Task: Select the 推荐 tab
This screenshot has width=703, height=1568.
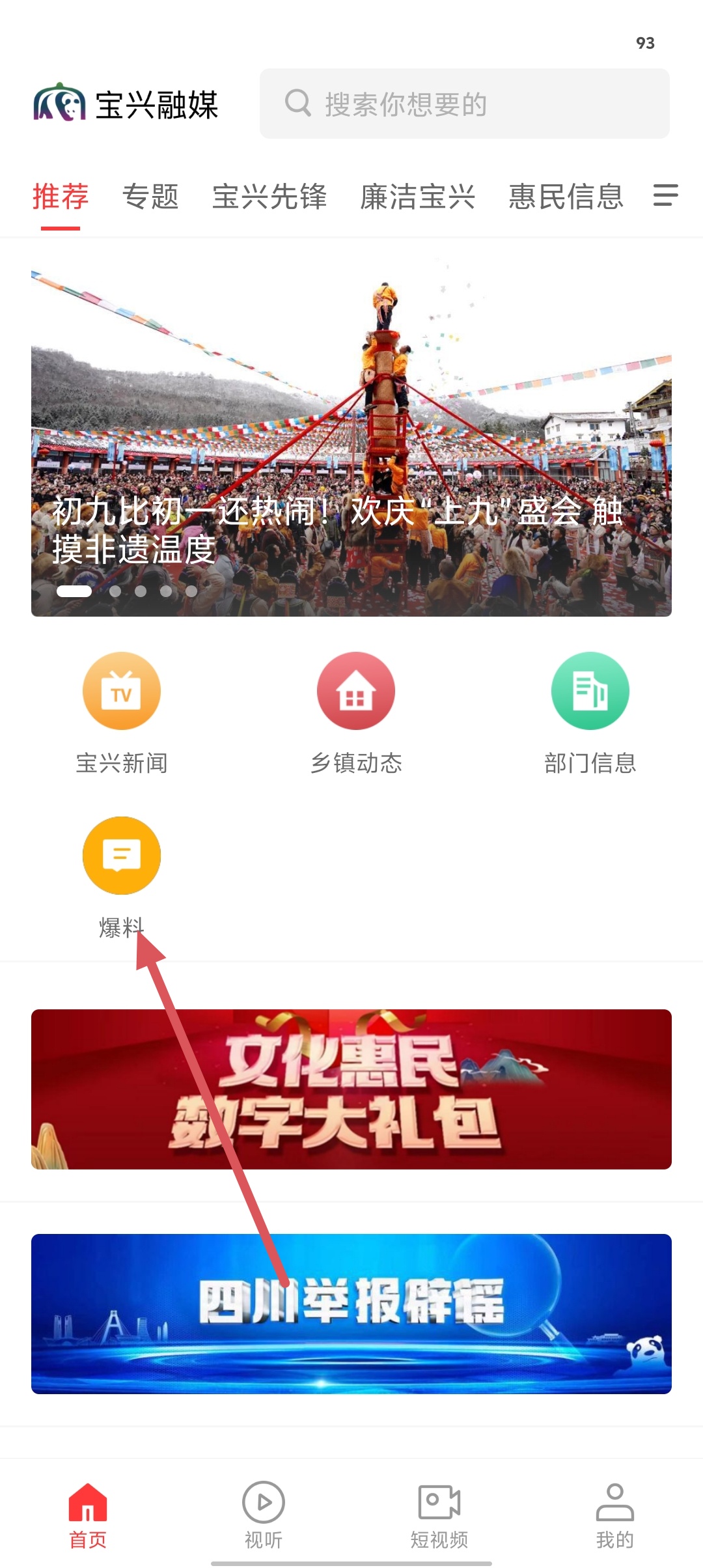Action: [x=61, y=197]
